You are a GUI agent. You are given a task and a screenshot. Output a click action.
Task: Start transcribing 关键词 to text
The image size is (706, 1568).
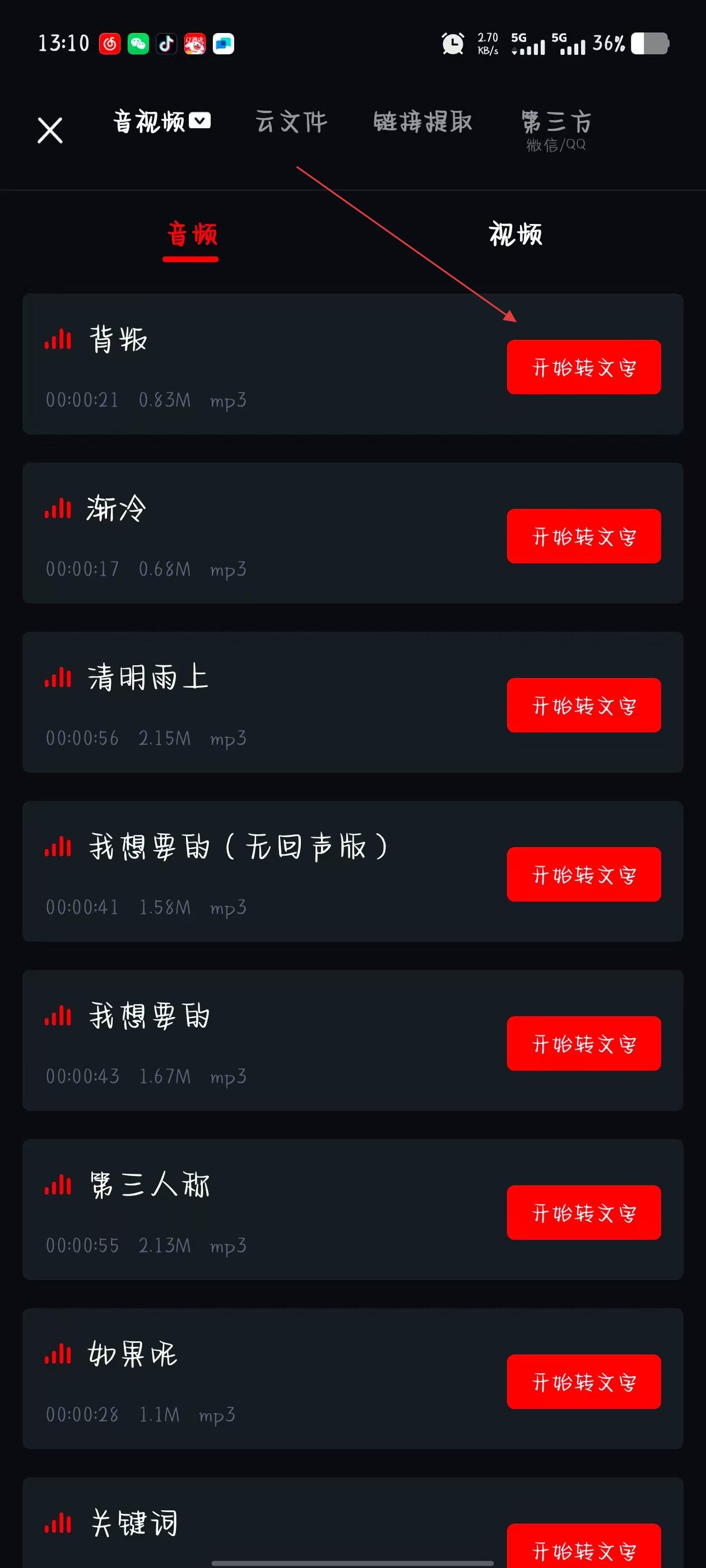[583, 1547]
